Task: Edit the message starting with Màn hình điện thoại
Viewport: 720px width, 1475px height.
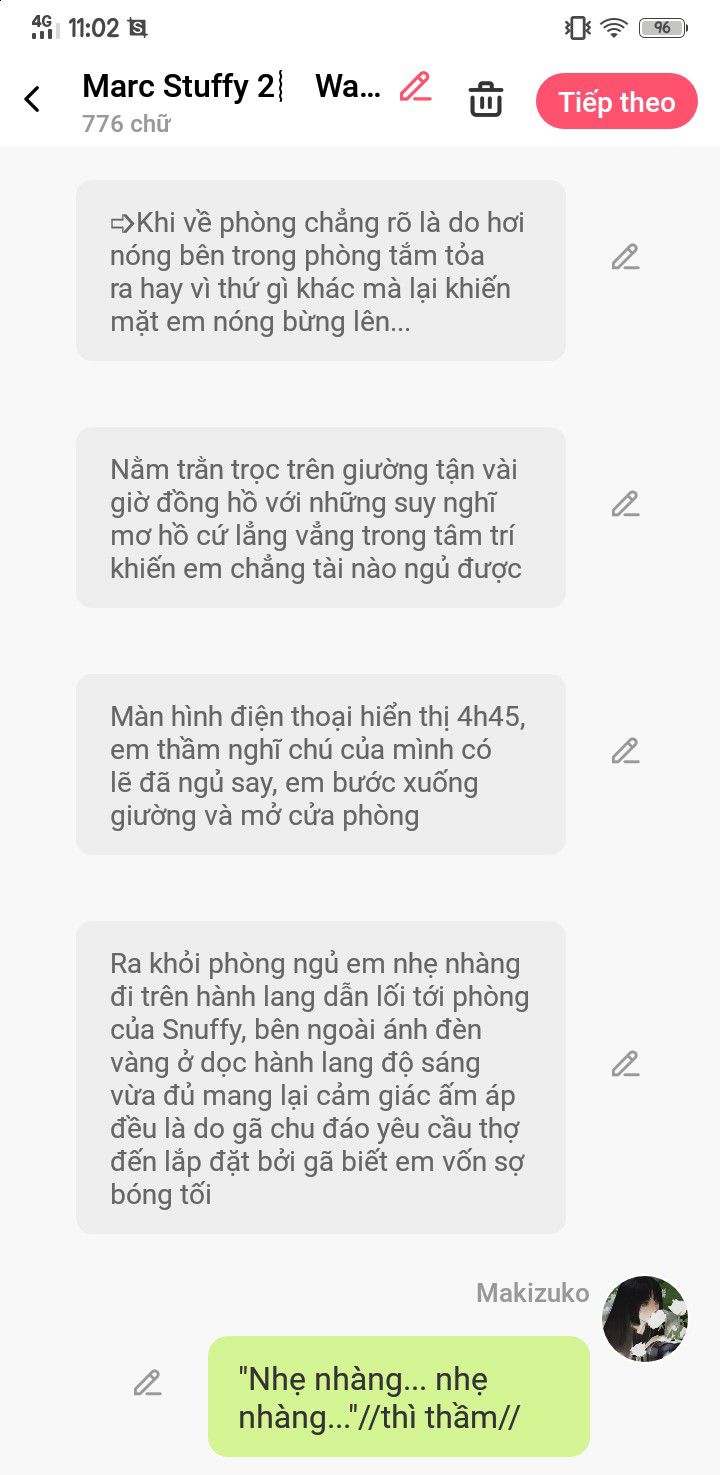Action: [625, 751]
